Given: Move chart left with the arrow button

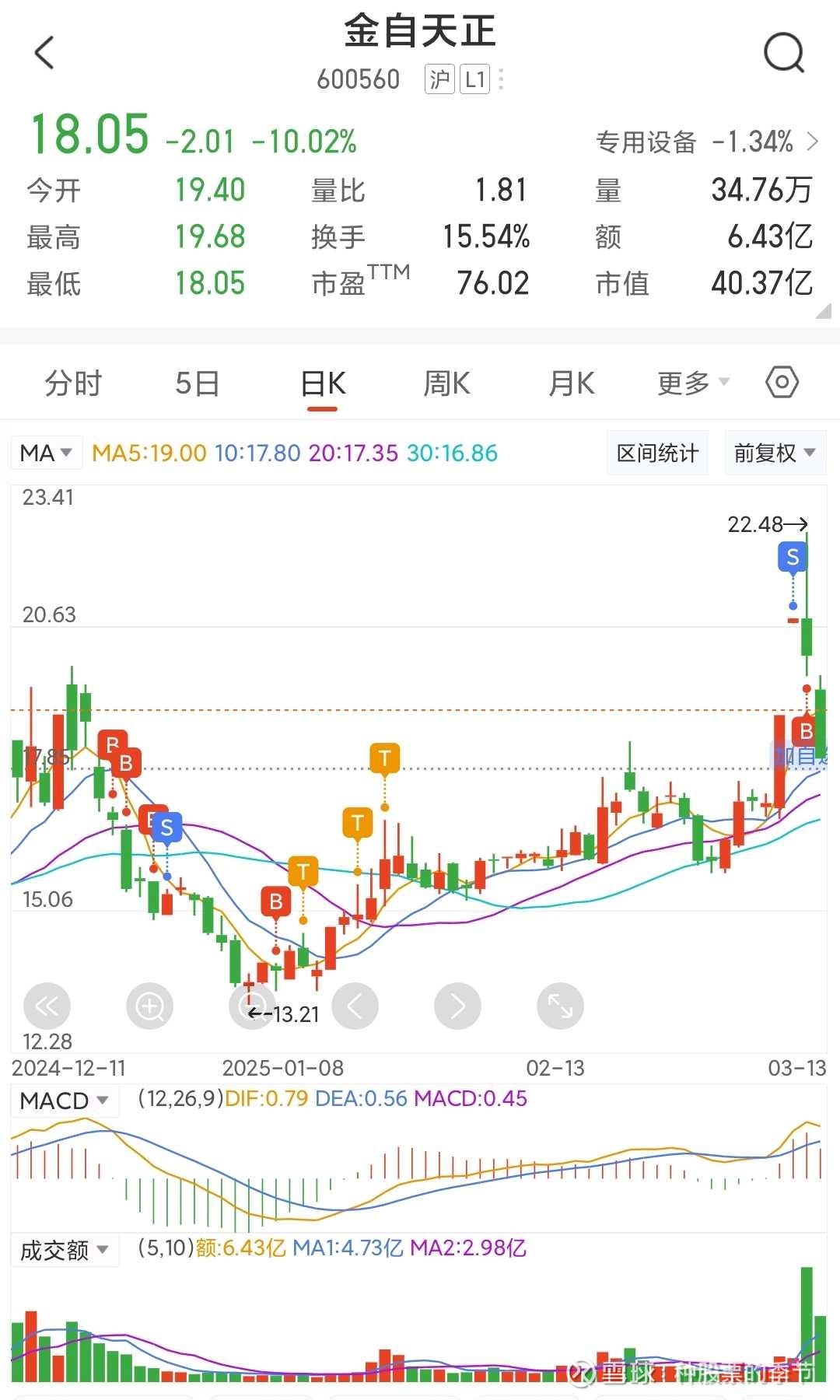Looking at the screenshot, I should point(355,1006).
